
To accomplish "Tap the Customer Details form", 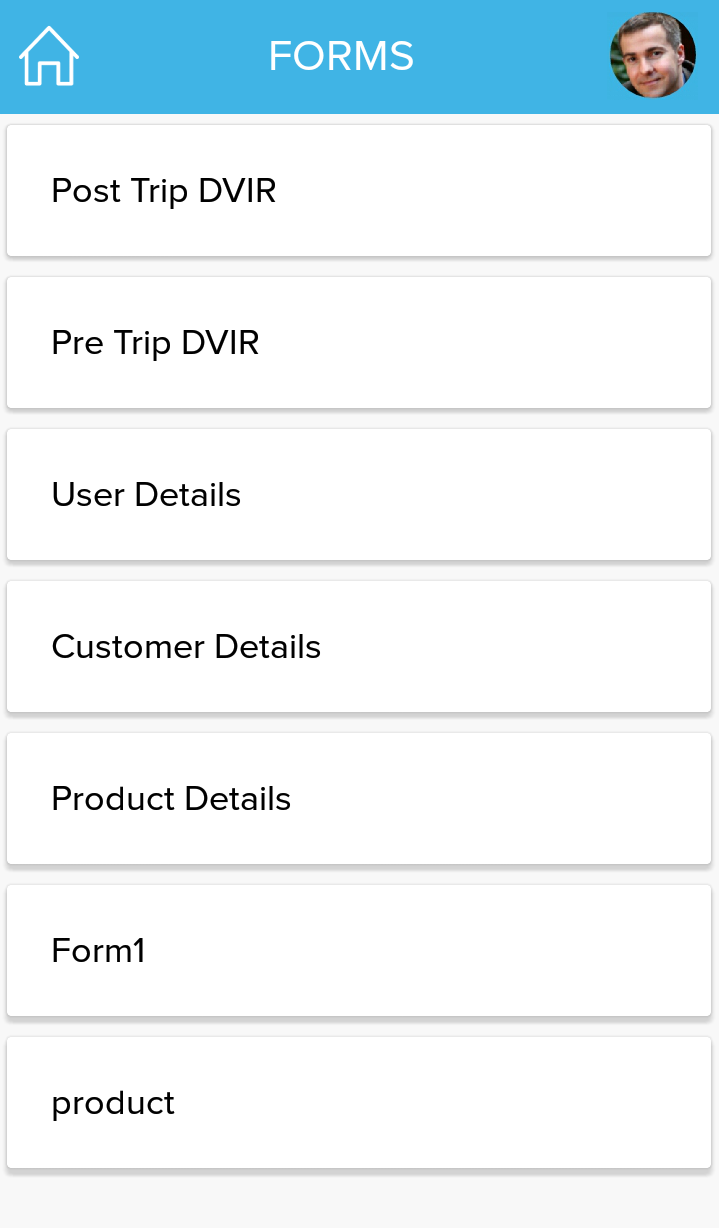I will pos(359,646).
